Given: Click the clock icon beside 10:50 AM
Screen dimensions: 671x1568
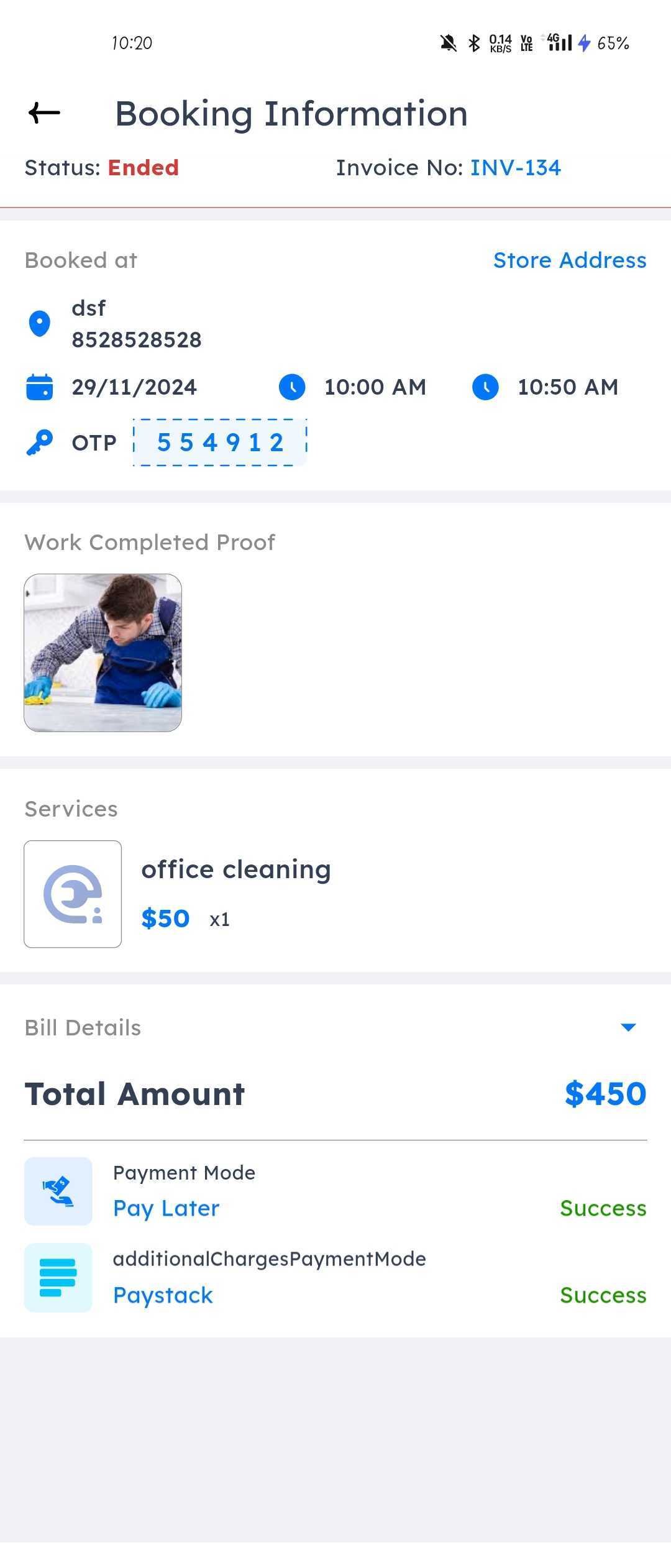Looking at the screenshot, I should pyautogui.click(x=487, y=387).
